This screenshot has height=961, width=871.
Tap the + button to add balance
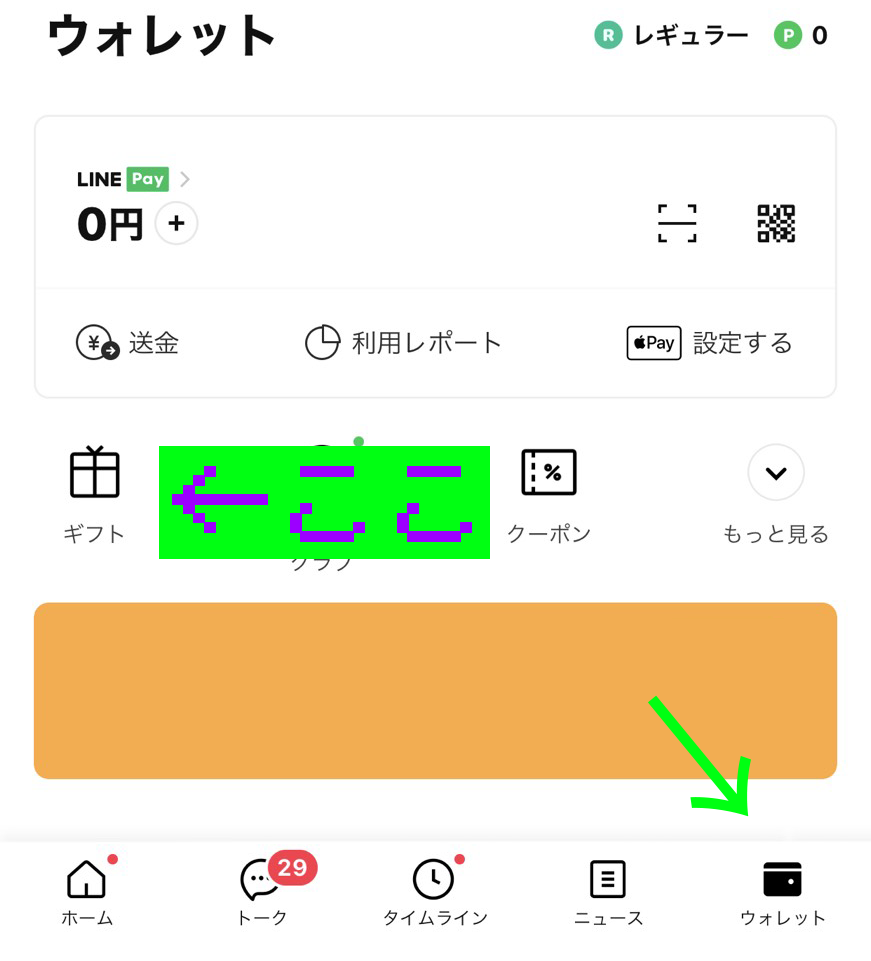(x=176, y=223)
